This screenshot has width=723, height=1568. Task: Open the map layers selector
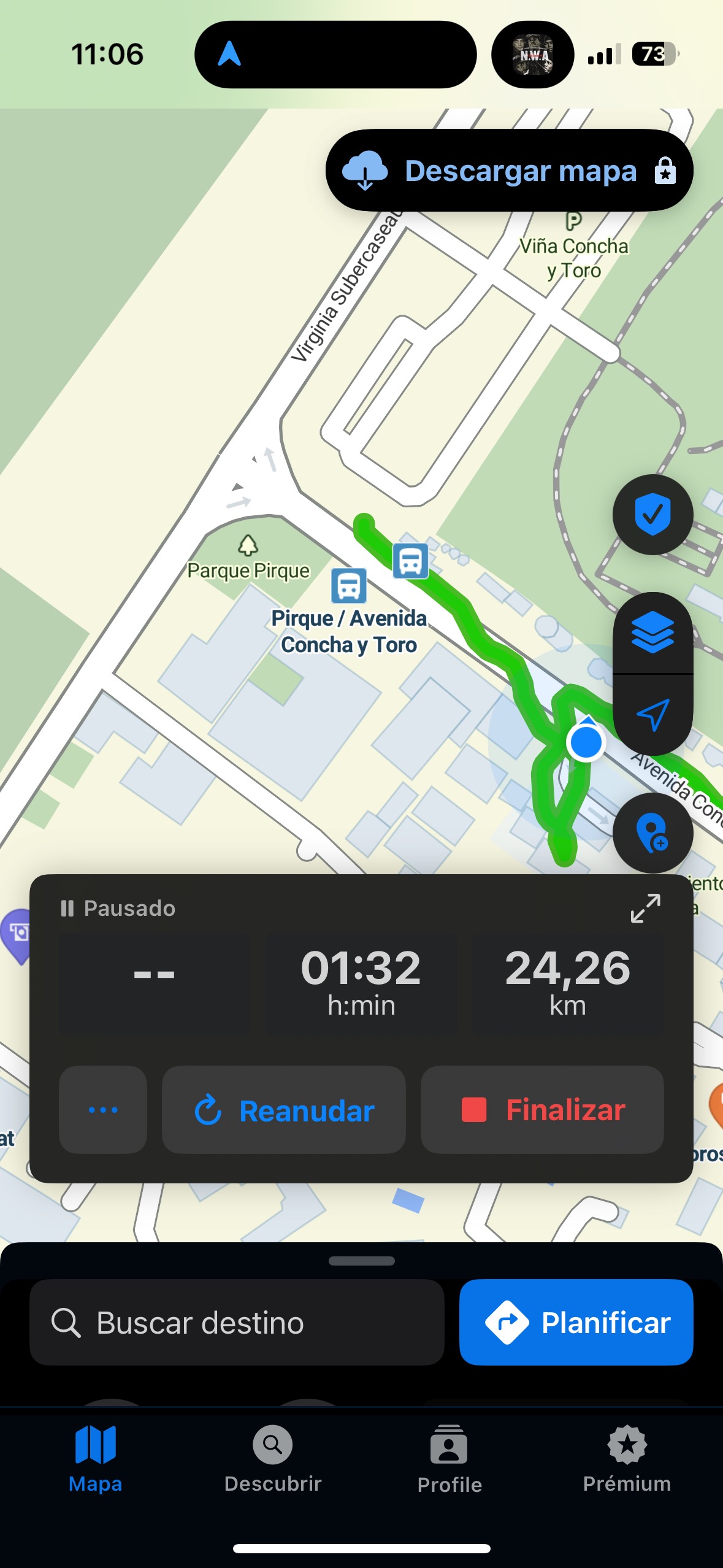coord(652,632)
